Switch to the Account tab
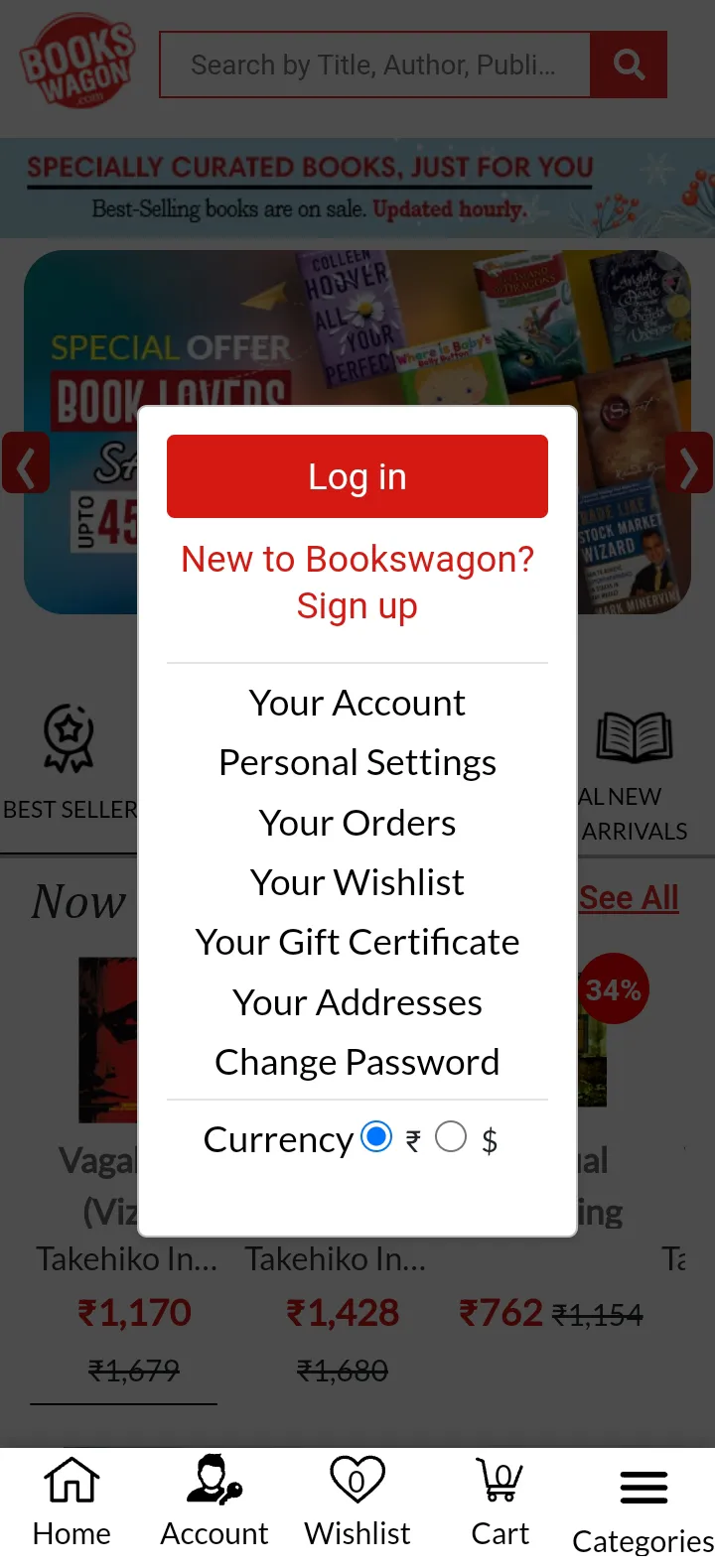The image size is (715, 1568). coord(214,1501)
